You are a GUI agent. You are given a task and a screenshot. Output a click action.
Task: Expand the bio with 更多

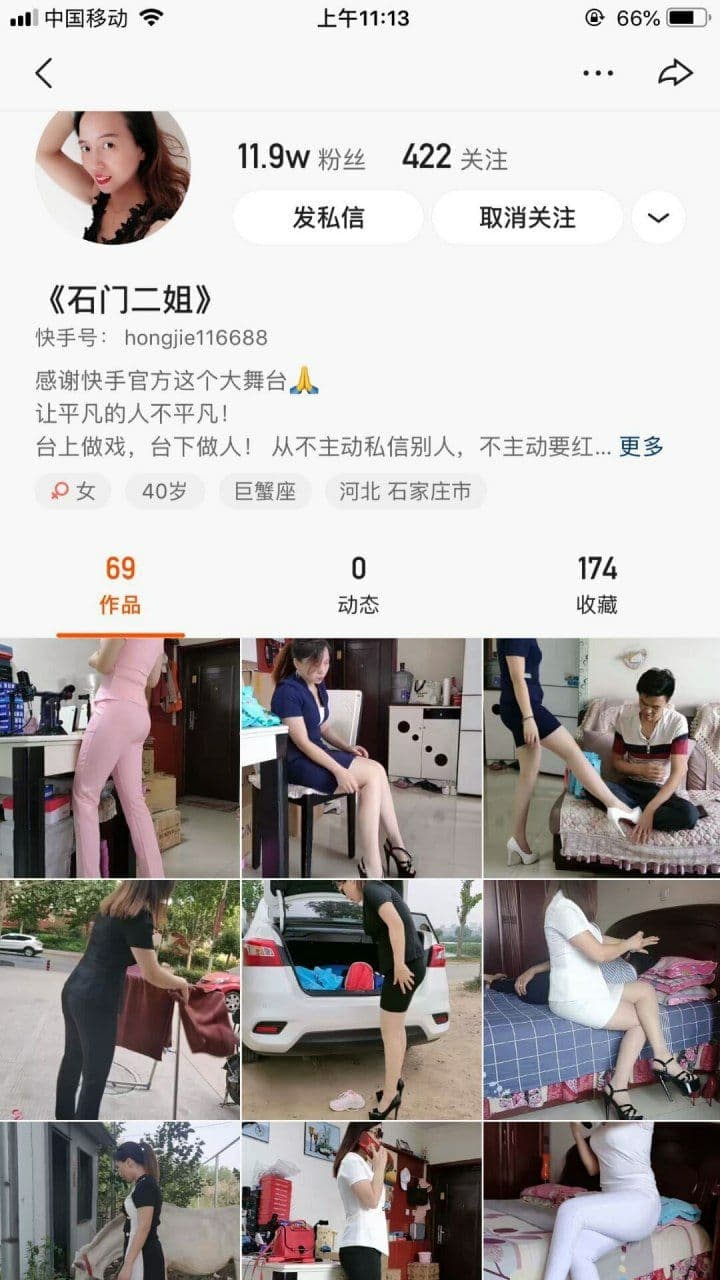641,446
